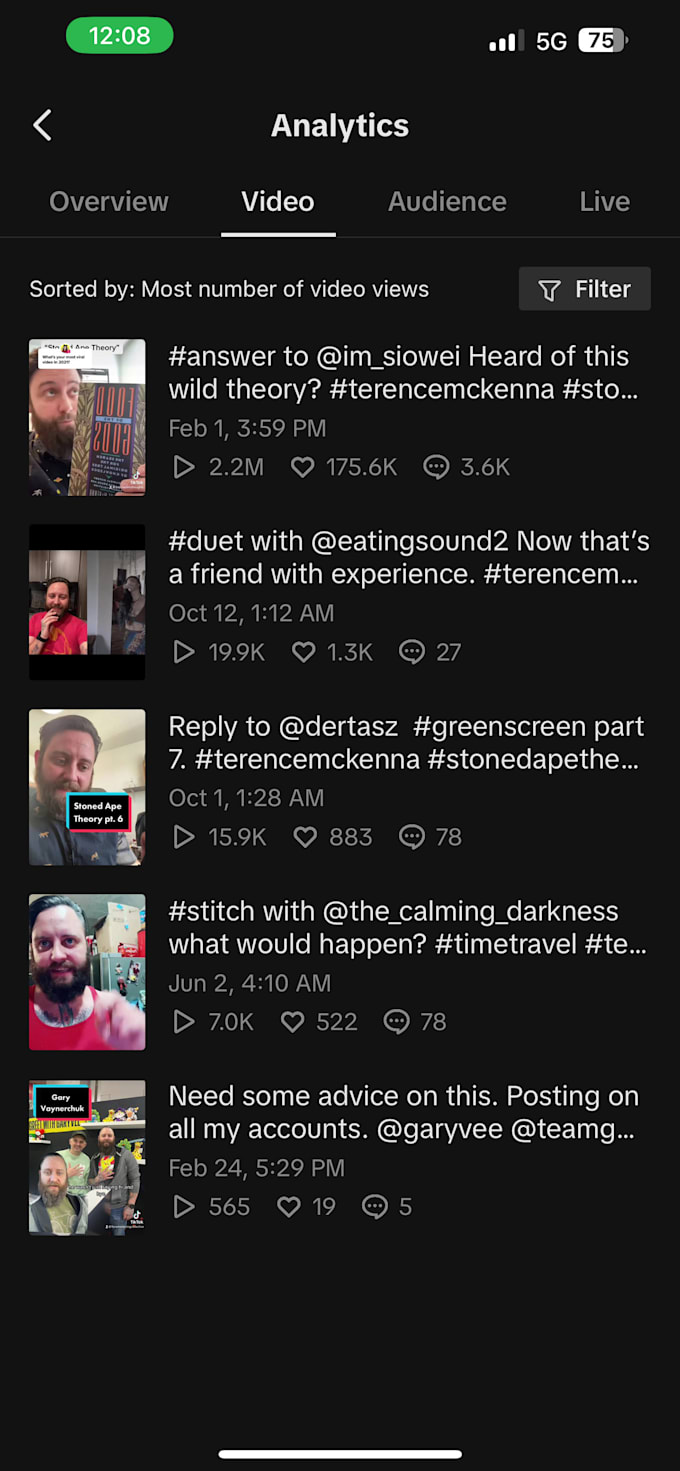Open the Filter button
Viewport: 680px width, 1471px height.
click(585, 289)
